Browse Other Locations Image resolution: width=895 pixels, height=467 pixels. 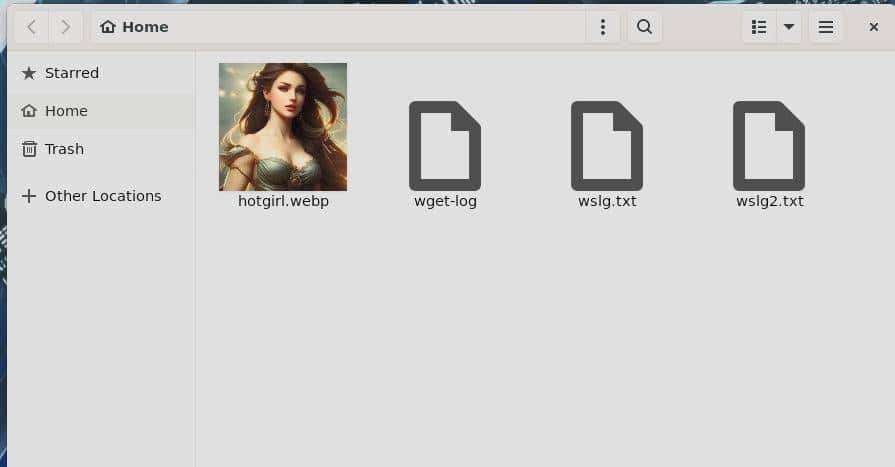(102, 196)
